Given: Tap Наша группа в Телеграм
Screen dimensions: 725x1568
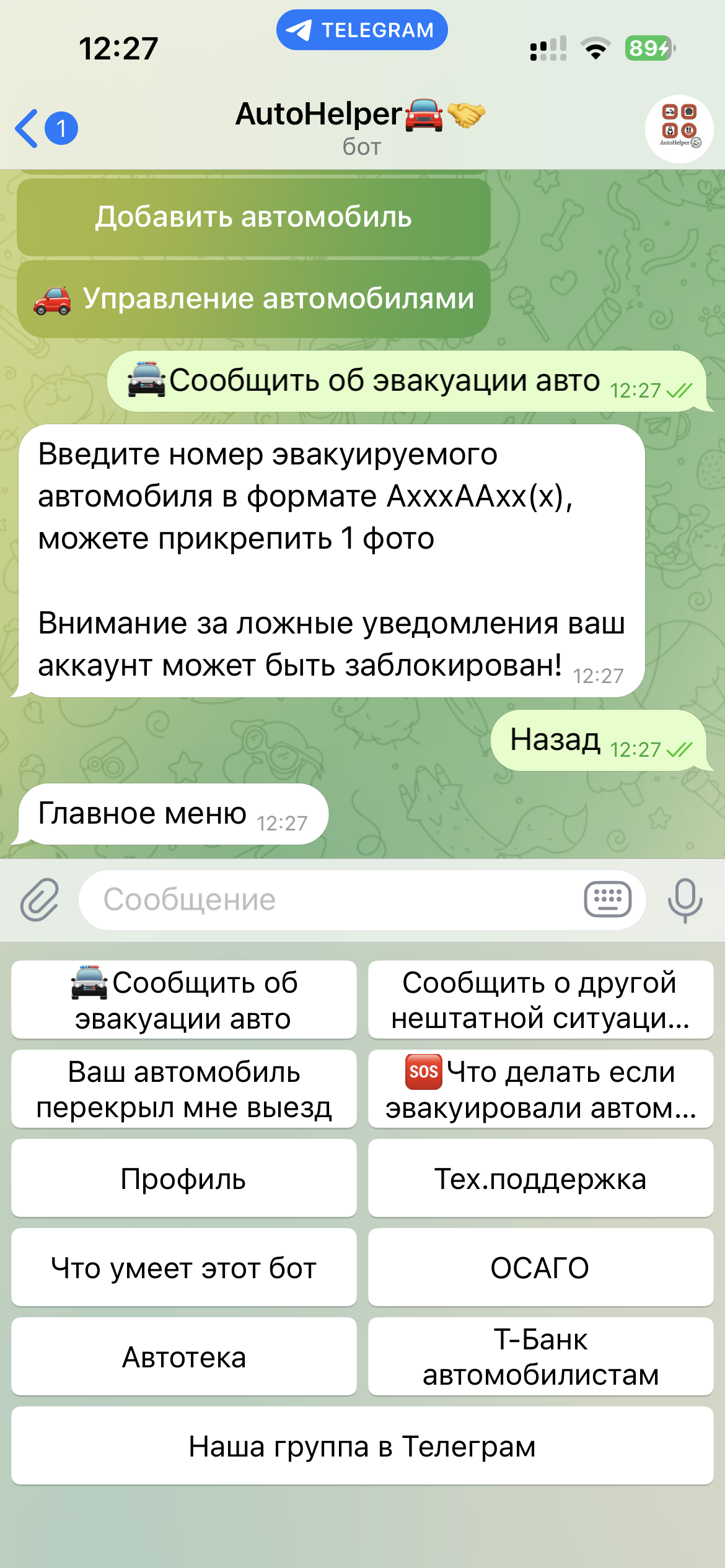Looking at the screenshot, I should tap(362, 1446).
